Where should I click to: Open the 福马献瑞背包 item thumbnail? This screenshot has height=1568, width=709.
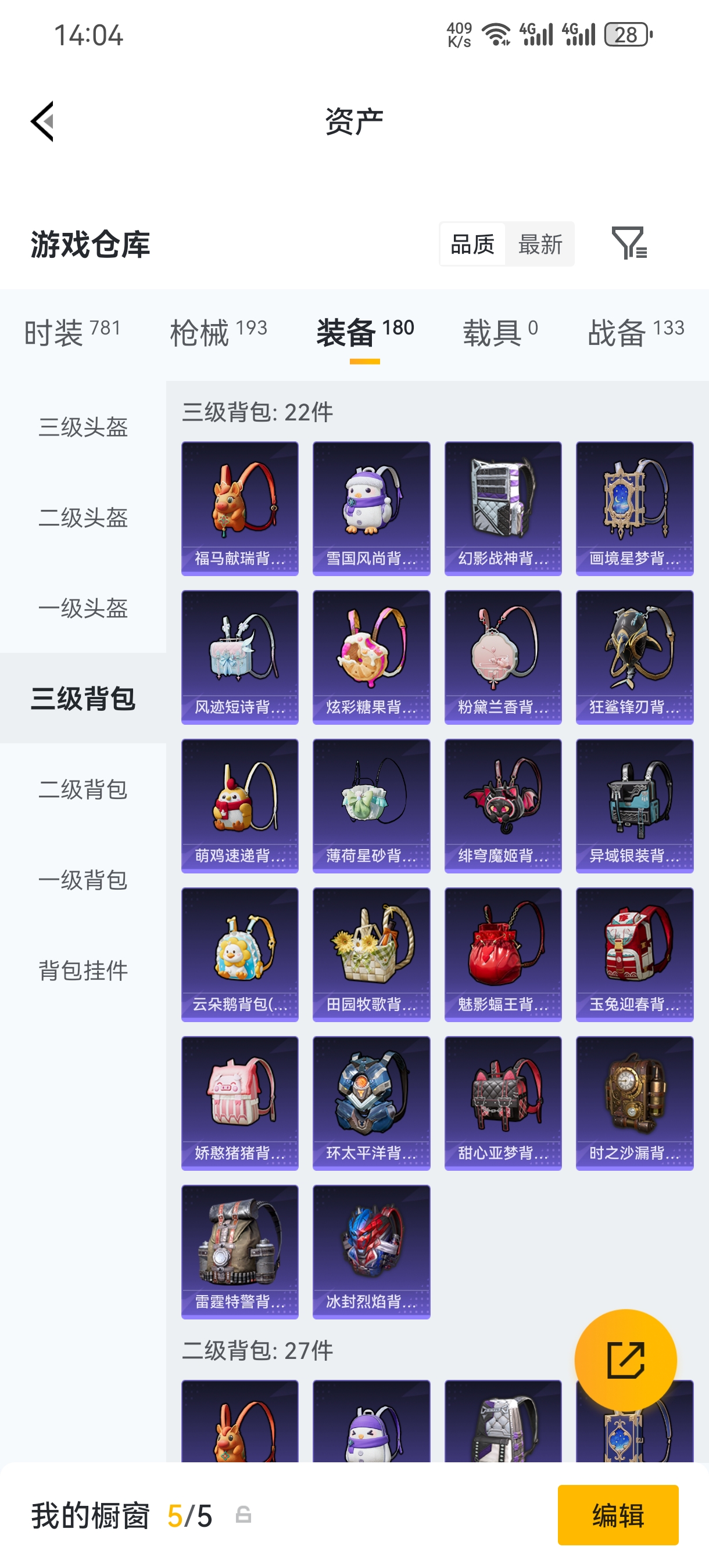[239, 508]
